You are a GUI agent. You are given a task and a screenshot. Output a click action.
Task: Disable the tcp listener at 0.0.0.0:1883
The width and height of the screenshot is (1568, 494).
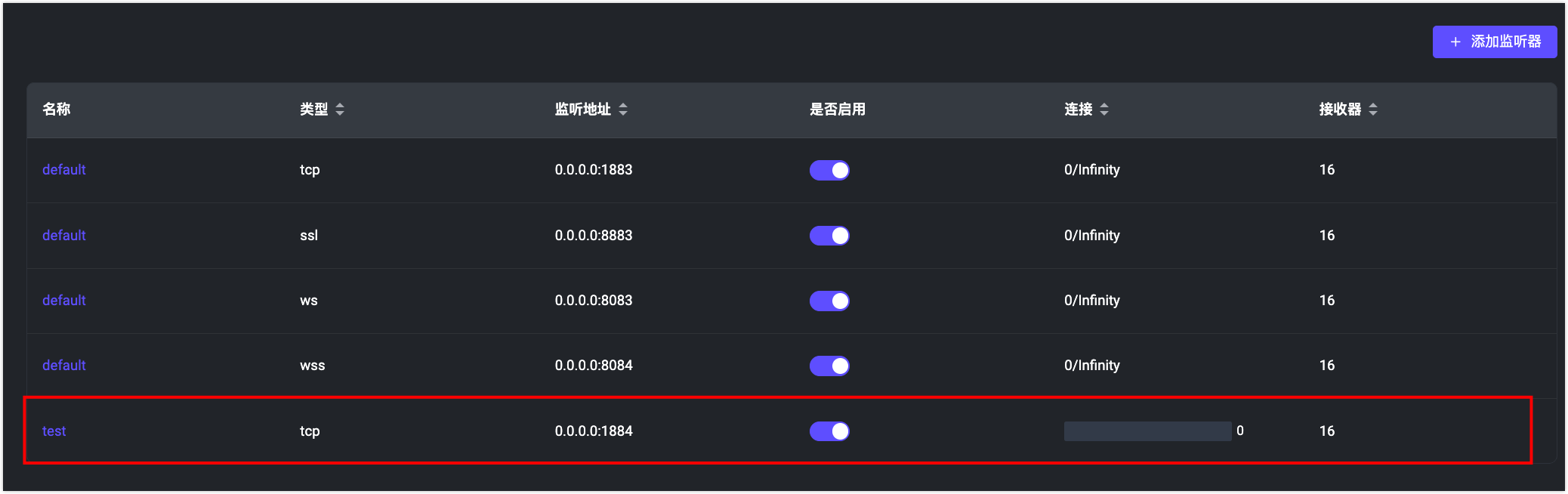[829, 170]
